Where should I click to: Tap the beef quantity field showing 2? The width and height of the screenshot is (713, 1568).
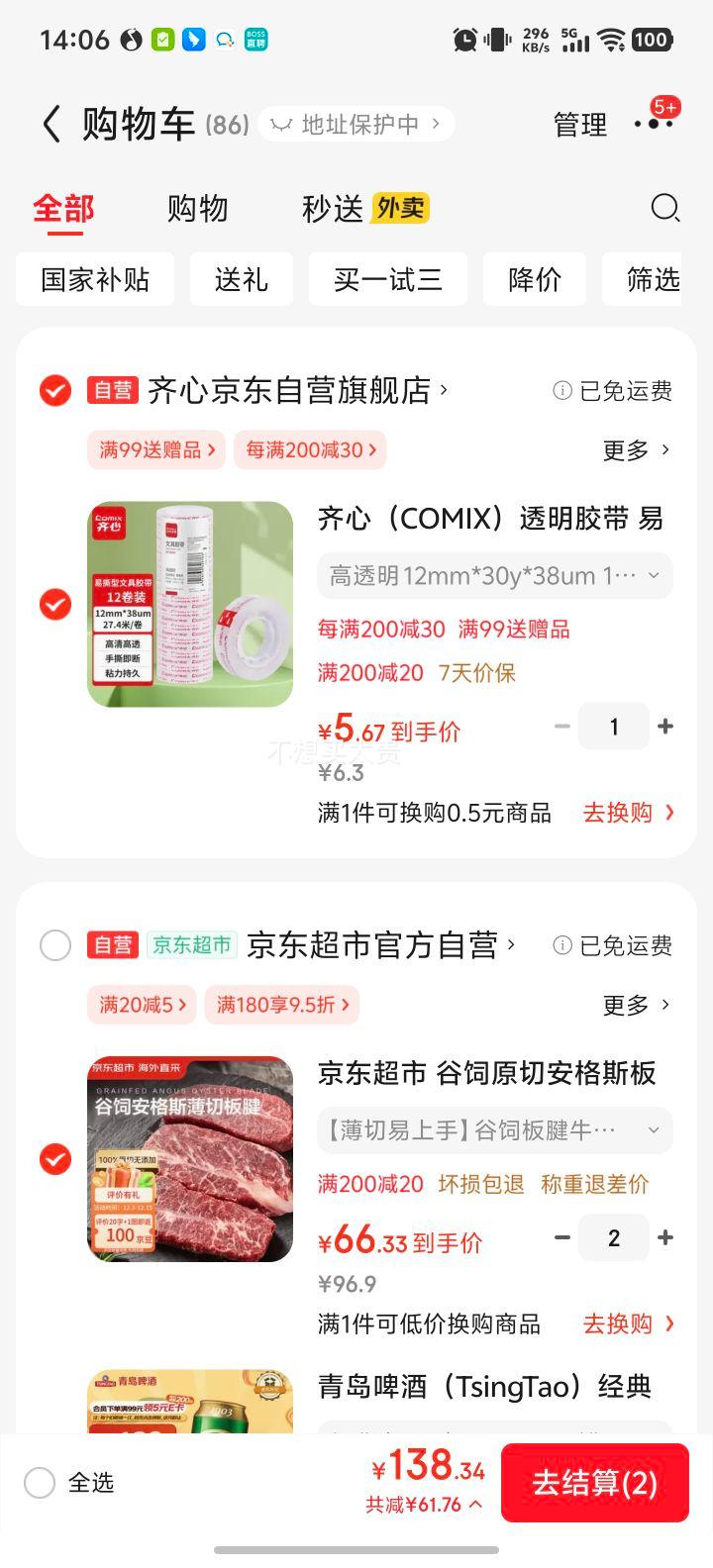[x=614, y=1237]
